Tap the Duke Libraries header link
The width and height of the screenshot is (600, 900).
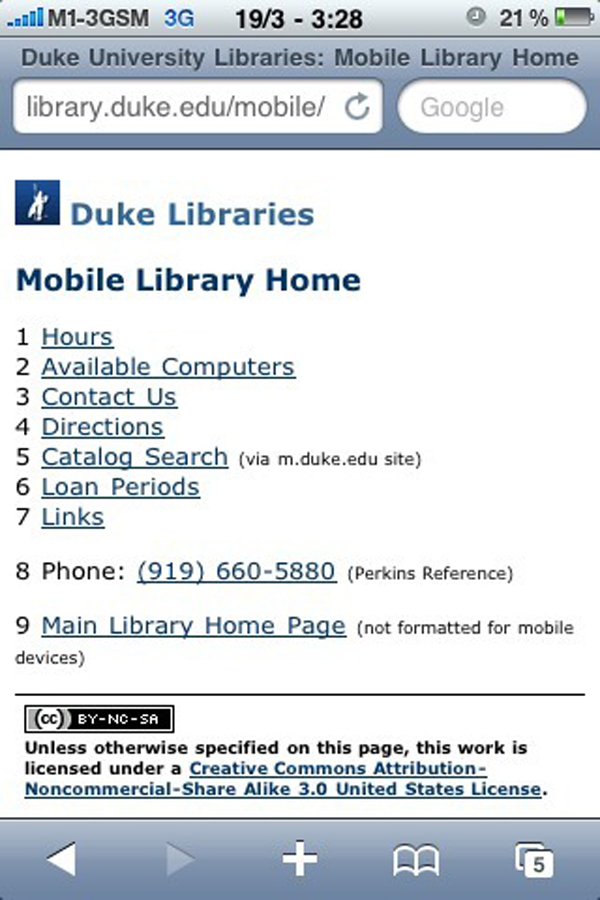tap(191, 213)
